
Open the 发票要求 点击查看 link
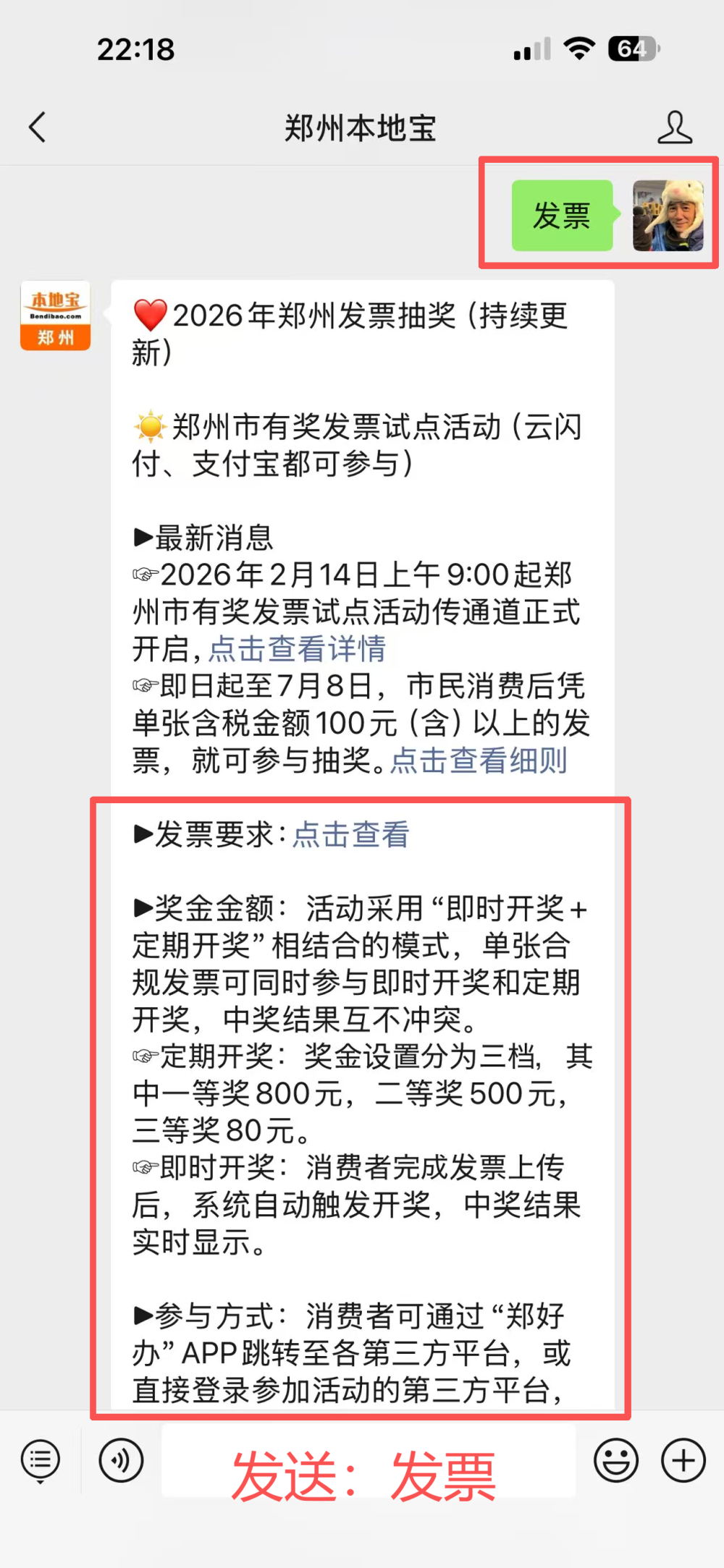point(350,835)
